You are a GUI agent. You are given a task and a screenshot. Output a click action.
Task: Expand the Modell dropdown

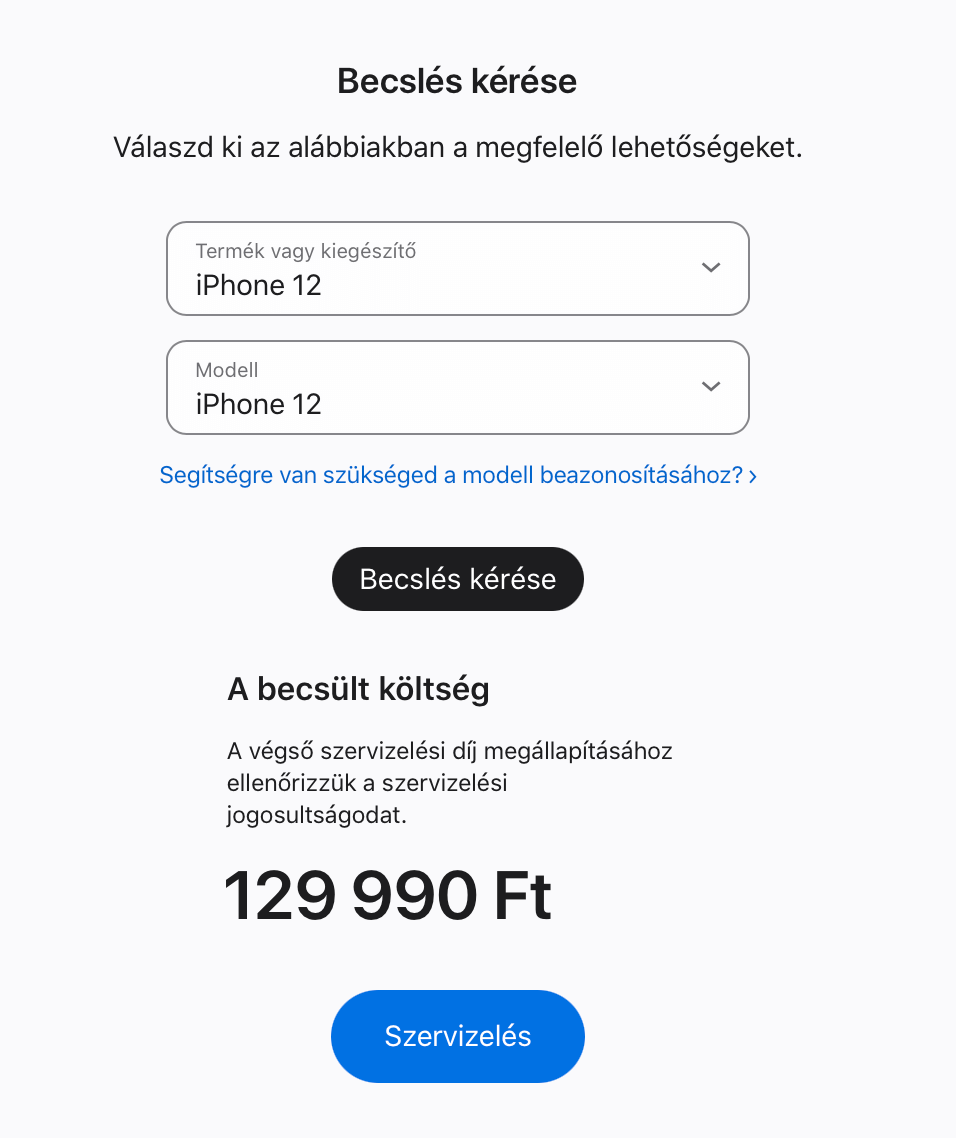pos(457,387)
